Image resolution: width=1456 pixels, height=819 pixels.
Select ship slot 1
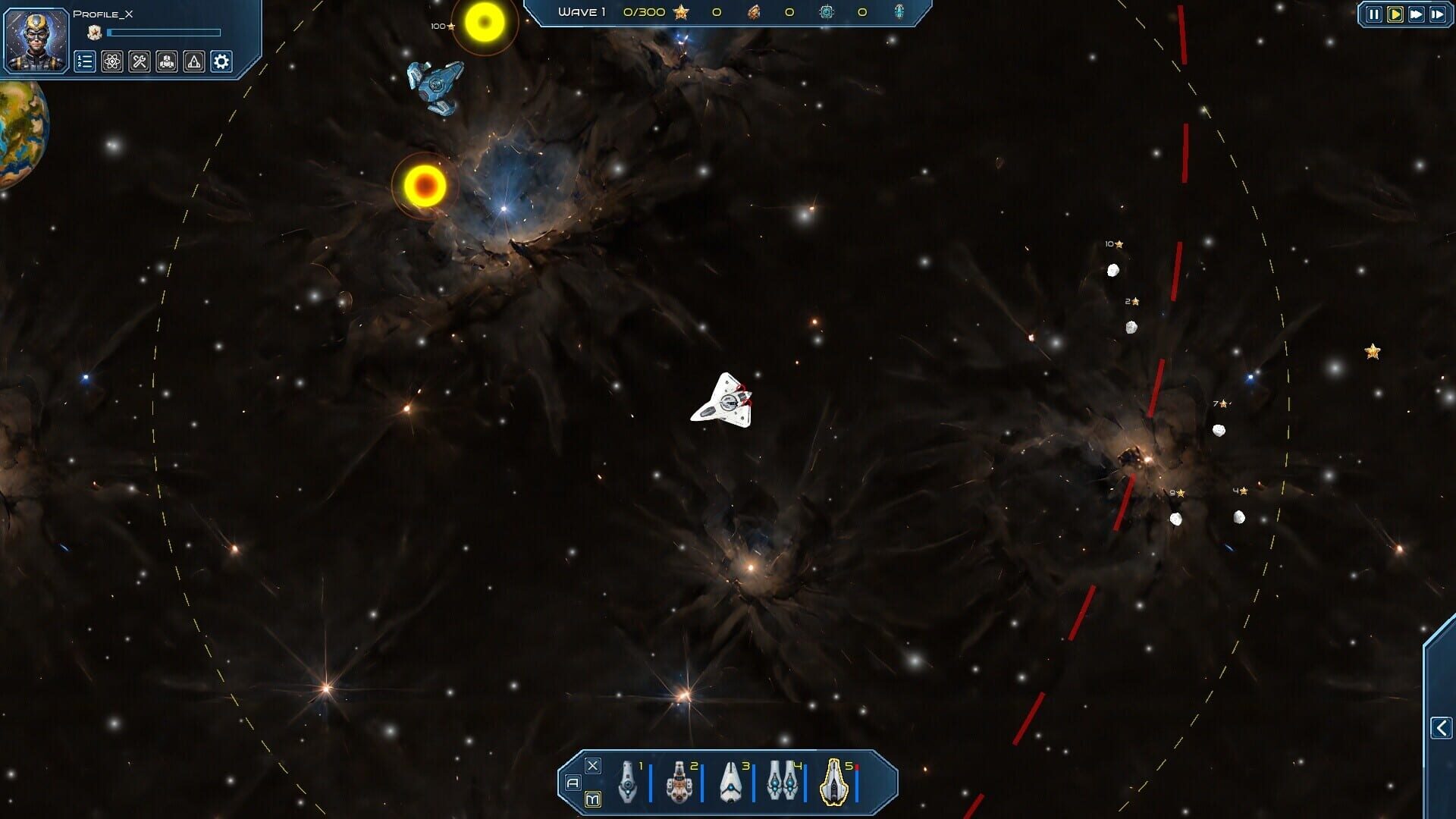(x=628, y=781)
